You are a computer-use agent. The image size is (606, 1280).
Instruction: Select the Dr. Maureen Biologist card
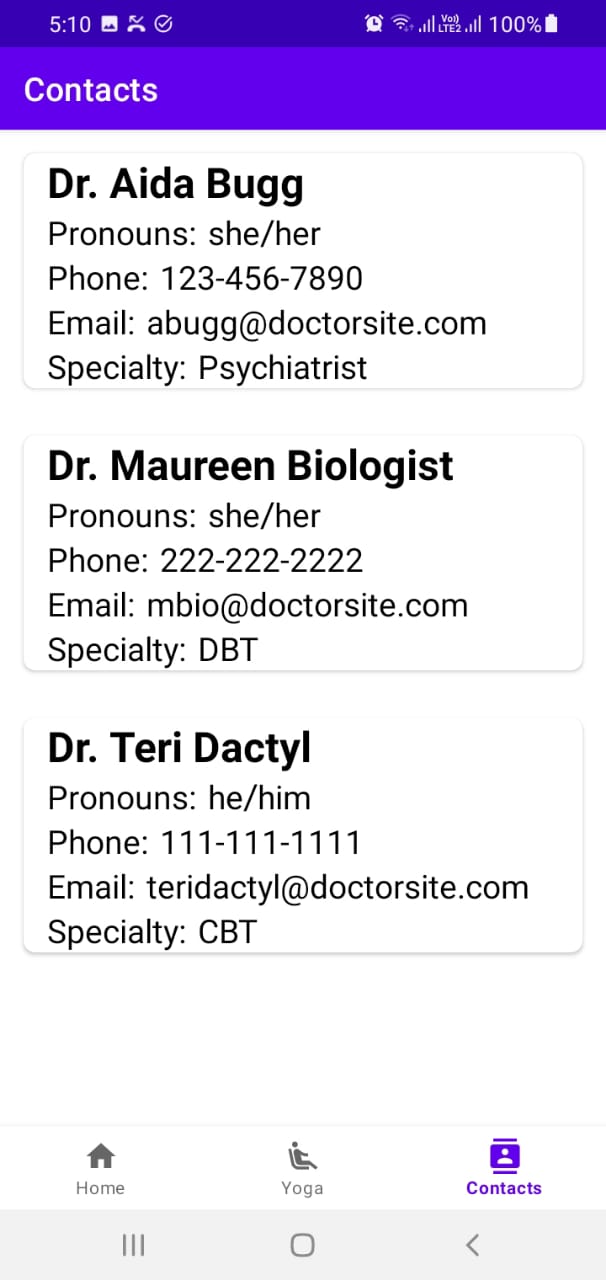coord(302,553)
